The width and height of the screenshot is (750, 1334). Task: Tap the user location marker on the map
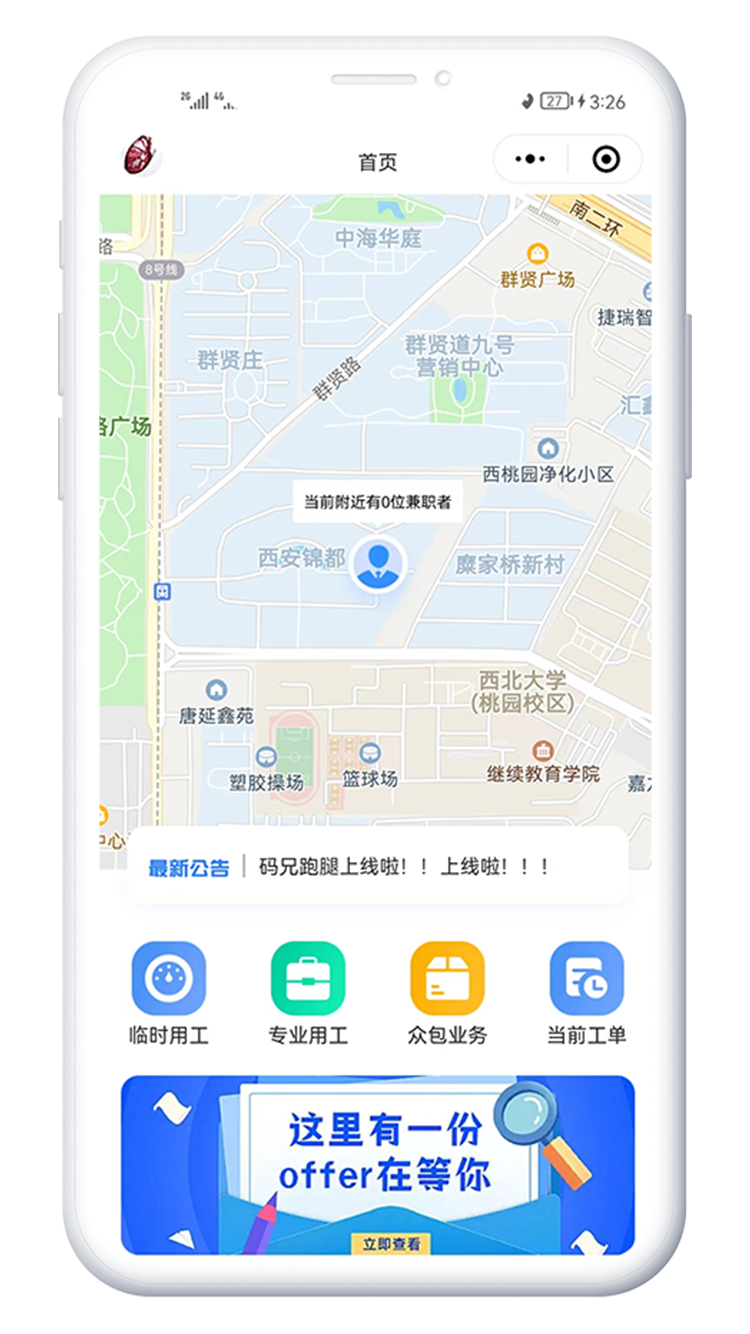tap(378, 564)
